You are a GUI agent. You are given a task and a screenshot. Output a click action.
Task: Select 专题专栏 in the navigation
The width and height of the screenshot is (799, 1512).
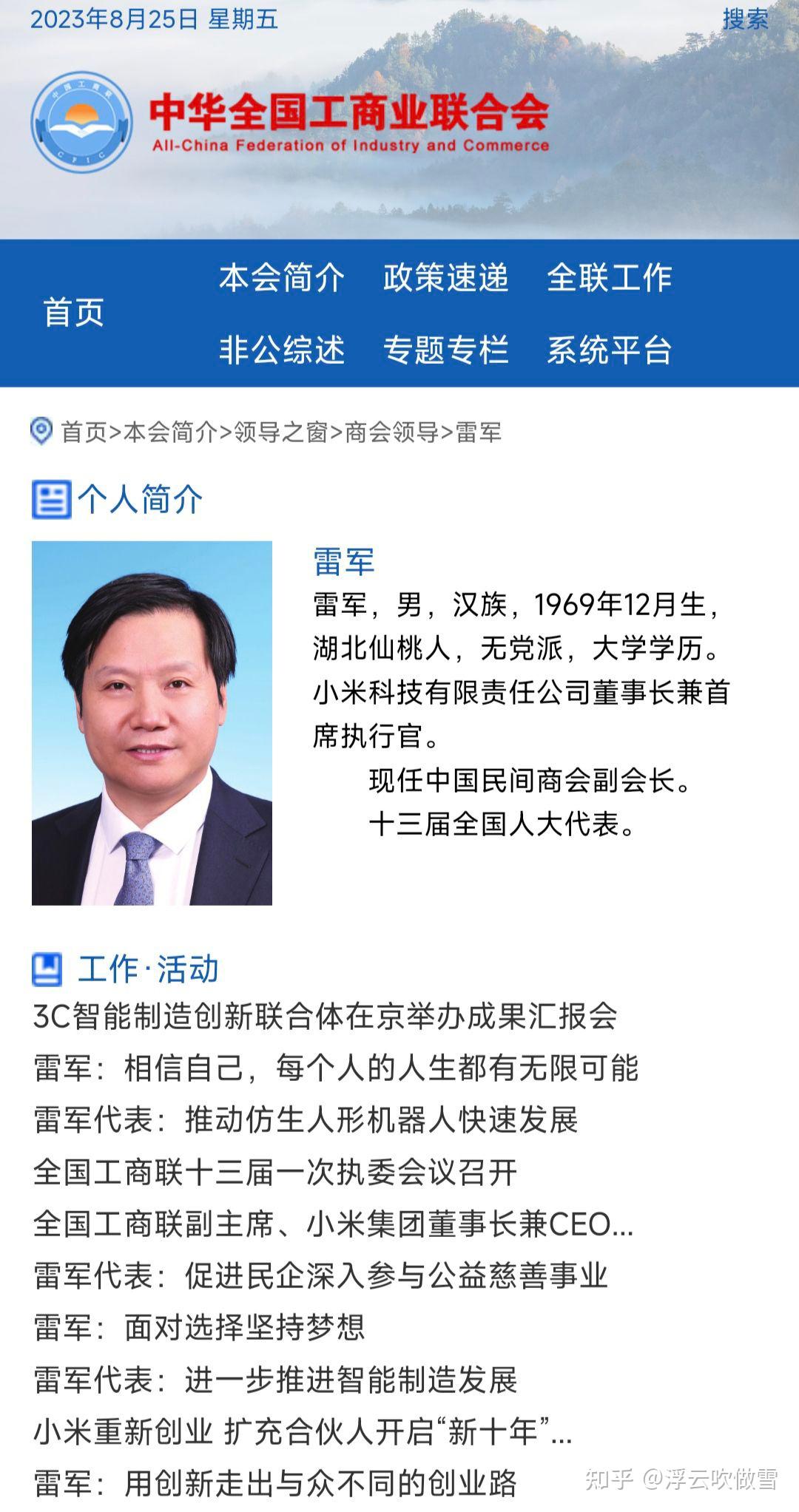pos(445,350)
